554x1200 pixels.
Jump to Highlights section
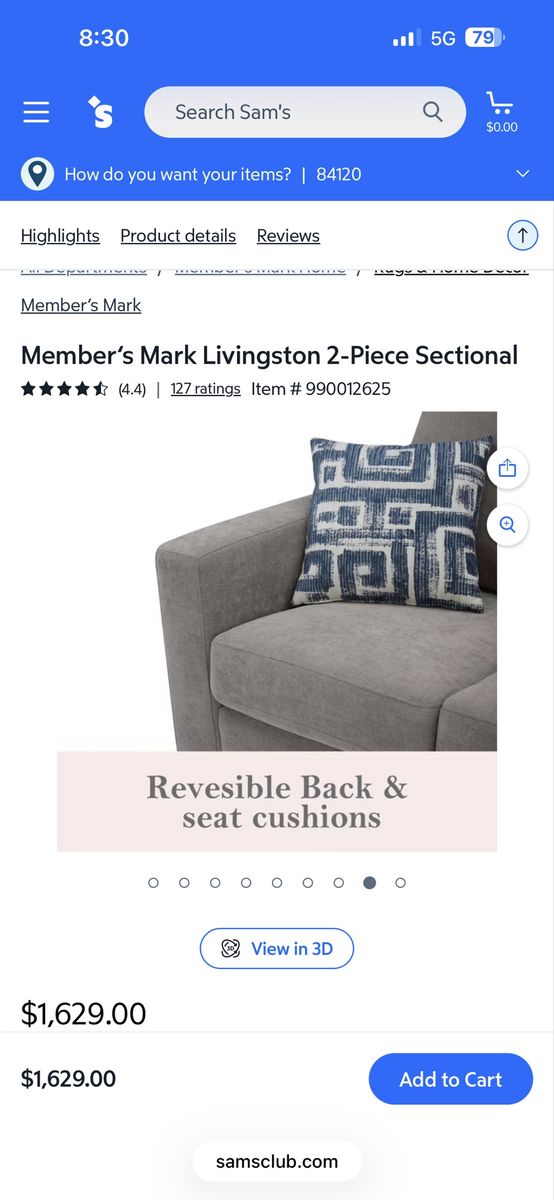click(60, 236)
